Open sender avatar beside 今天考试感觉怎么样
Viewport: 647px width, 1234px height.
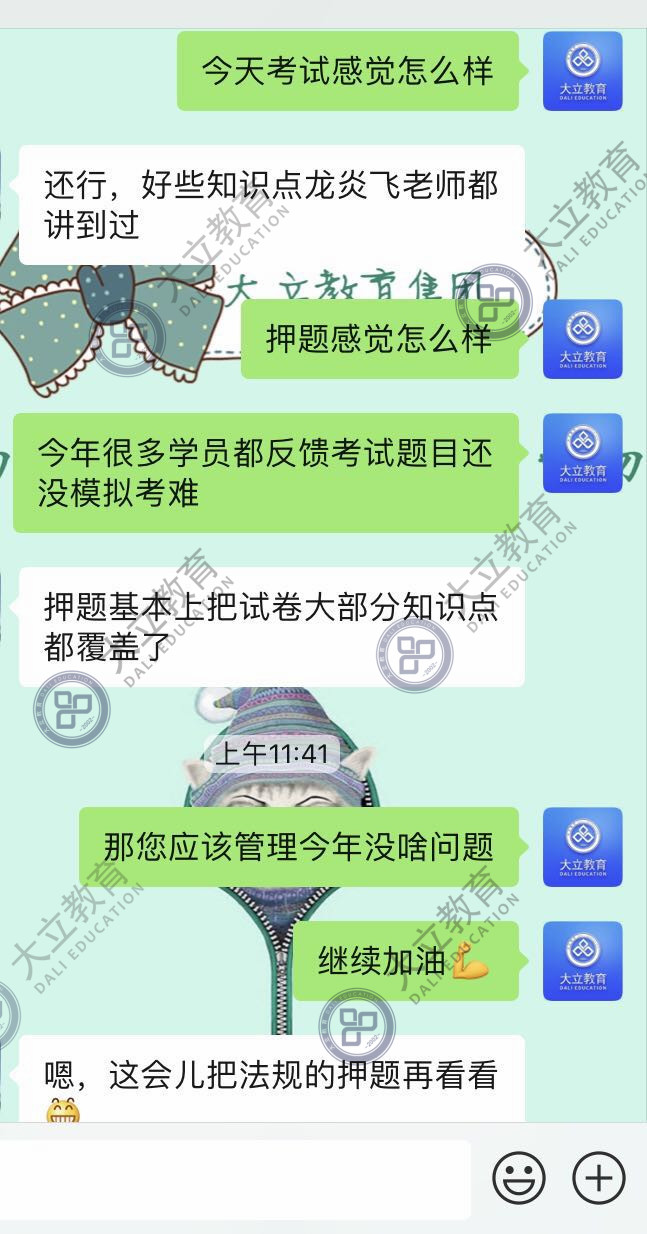point(582,71)
